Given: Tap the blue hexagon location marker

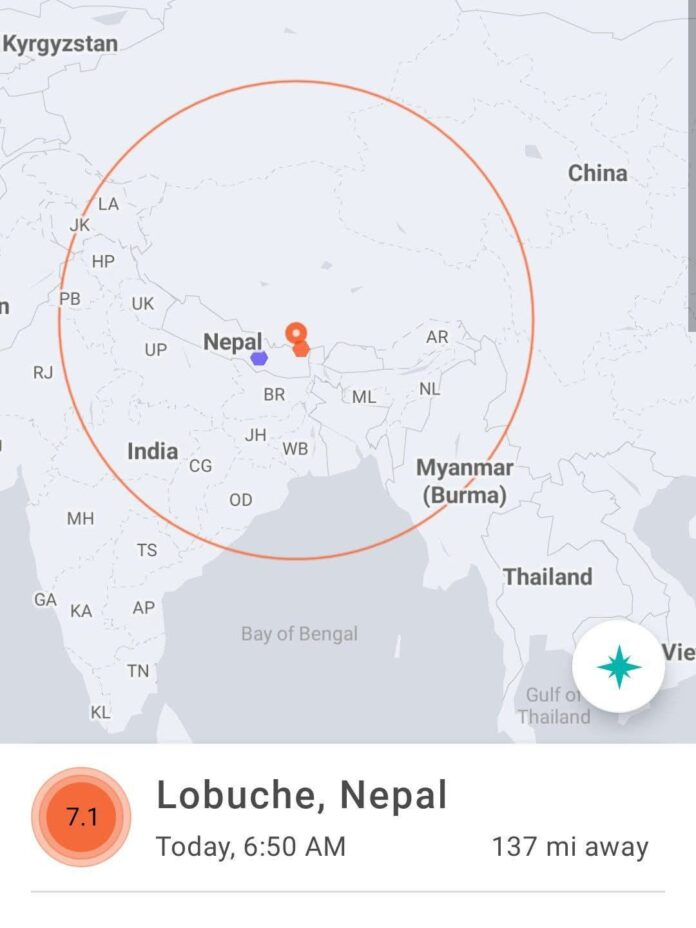Looking at the screenshot, I should 259,357.
